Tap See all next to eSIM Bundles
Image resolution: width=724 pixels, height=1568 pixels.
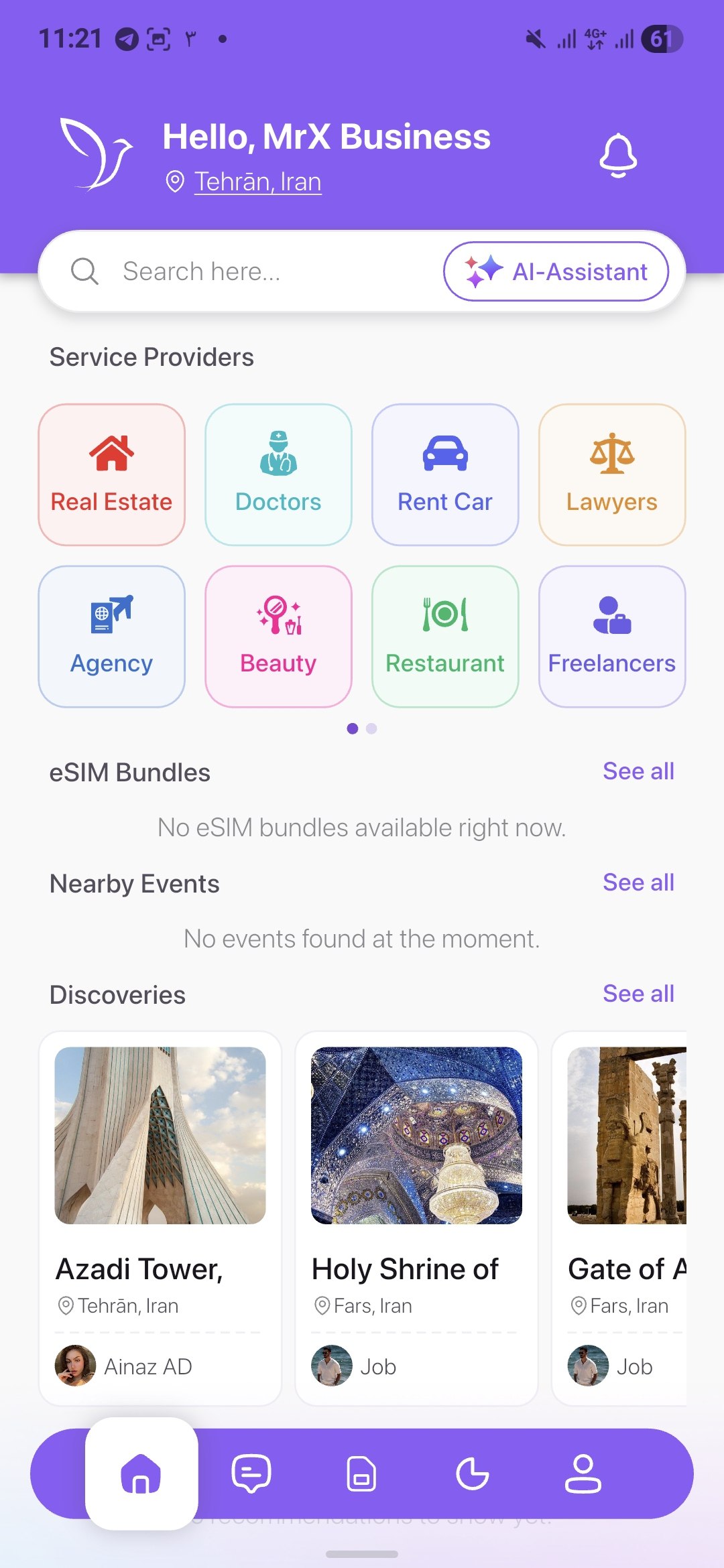[x=638, y=771]
